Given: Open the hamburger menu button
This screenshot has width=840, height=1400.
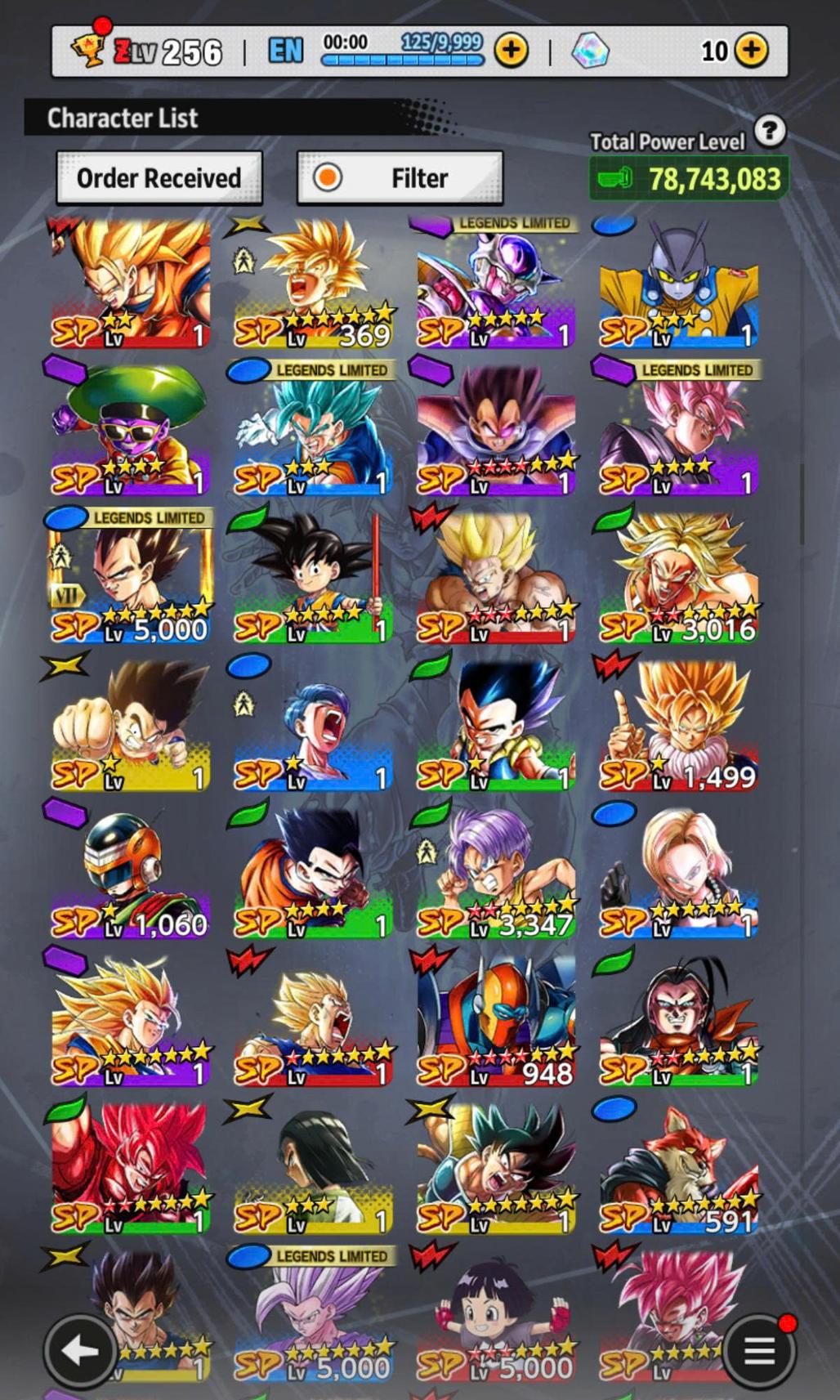Looking at the screenshot, I should click(x=759, y=1350).
